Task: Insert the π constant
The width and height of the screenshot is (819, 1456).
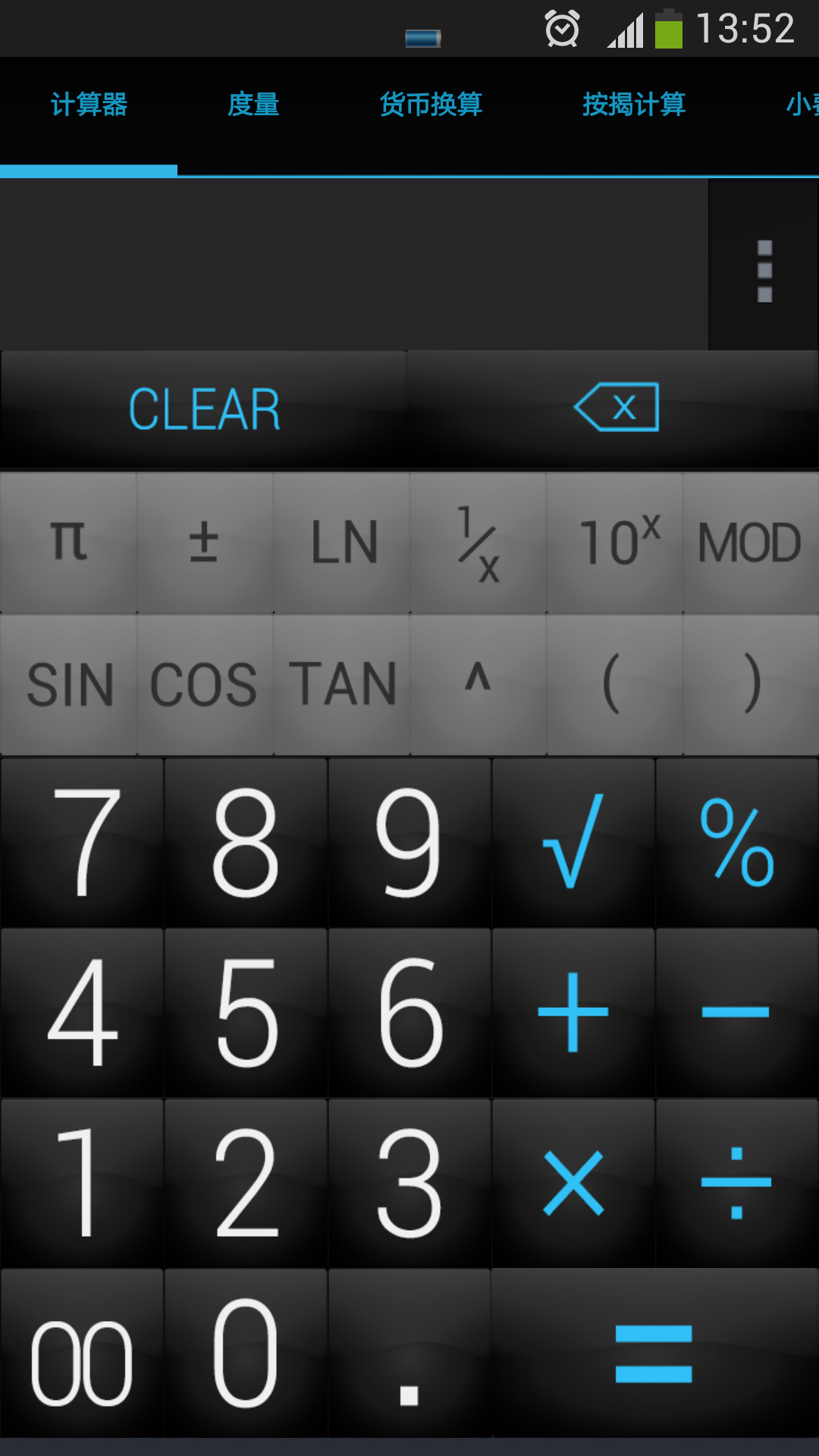Action: 68,543
